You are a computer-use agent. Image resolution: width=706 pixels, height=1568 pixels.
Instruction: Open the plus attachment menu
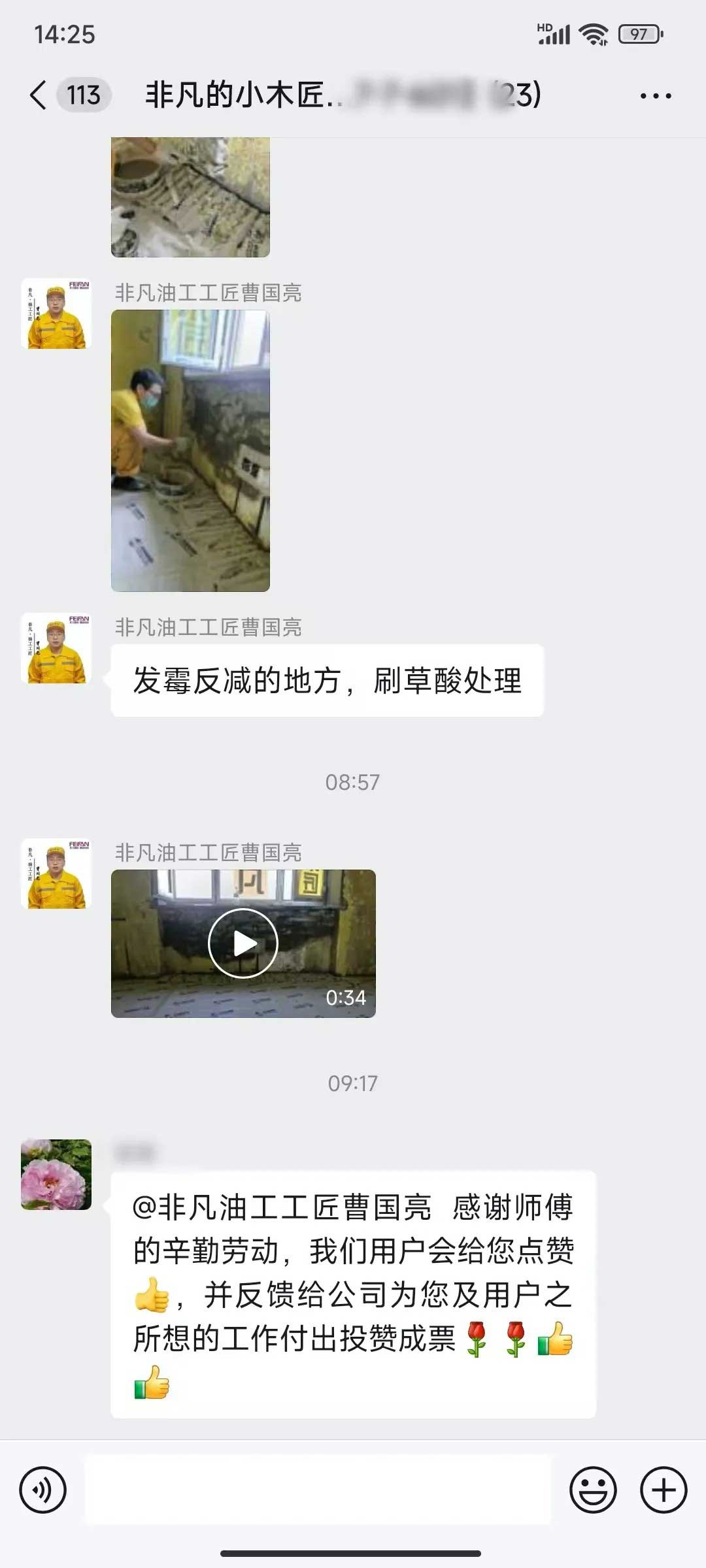(x=664, y=1490)
